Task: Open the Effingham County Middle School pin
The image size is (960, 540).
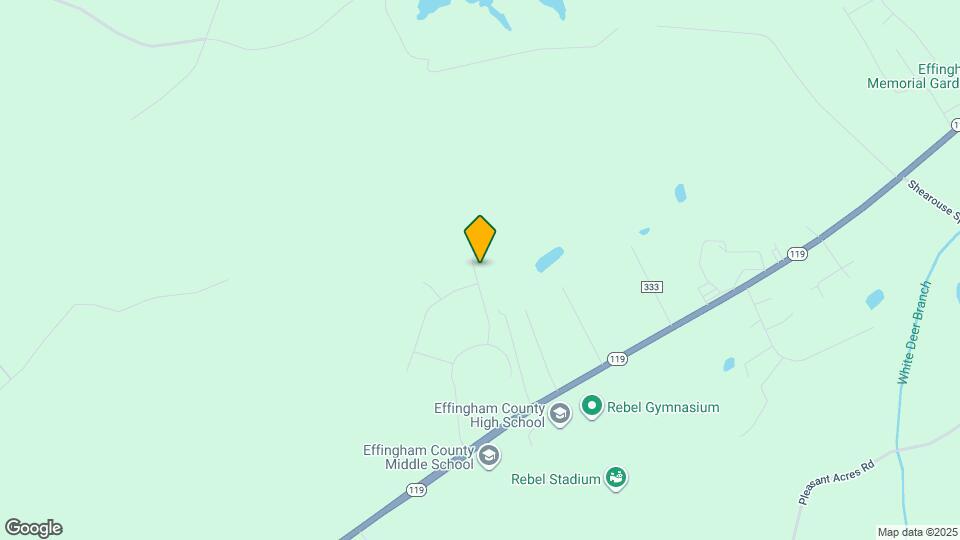Action: tap(489, 457)
